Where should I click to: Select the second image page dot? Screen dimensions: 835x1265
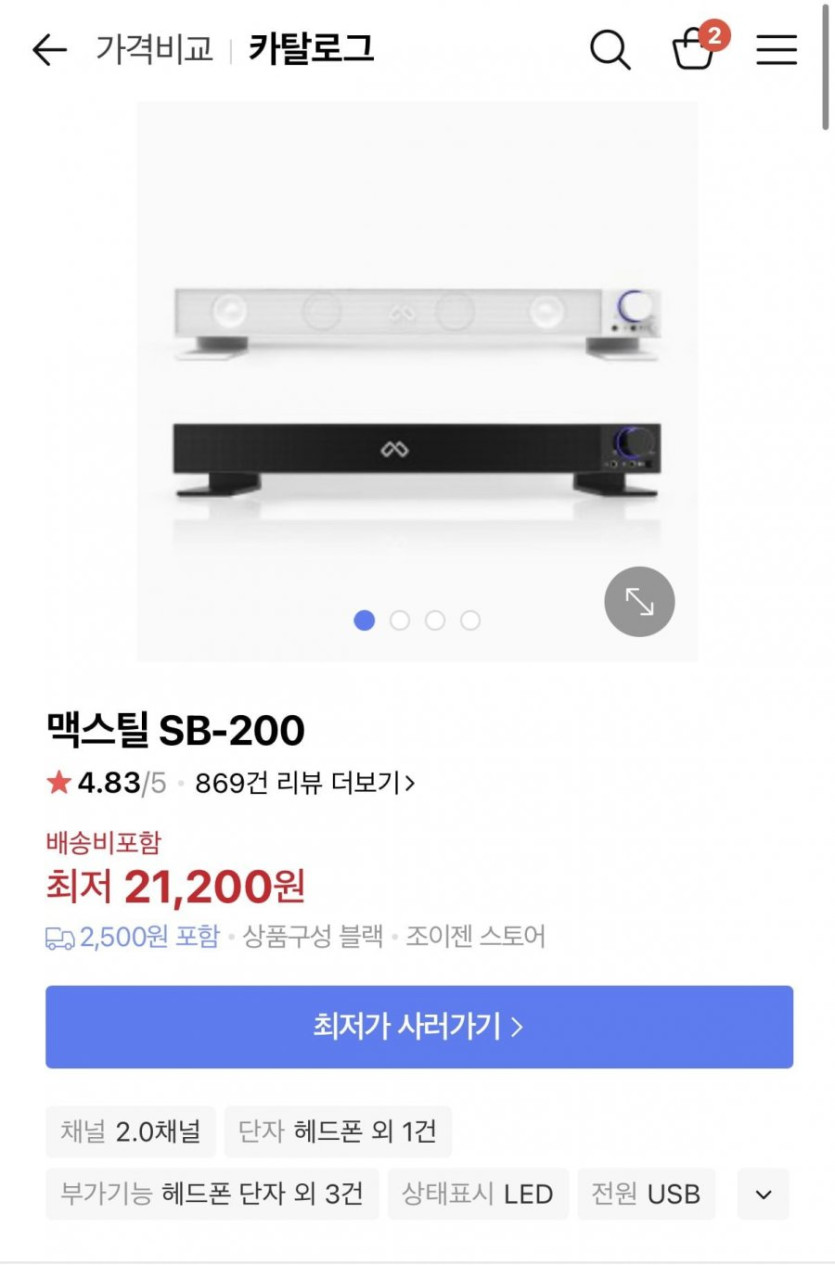click(x=400, y=621)
